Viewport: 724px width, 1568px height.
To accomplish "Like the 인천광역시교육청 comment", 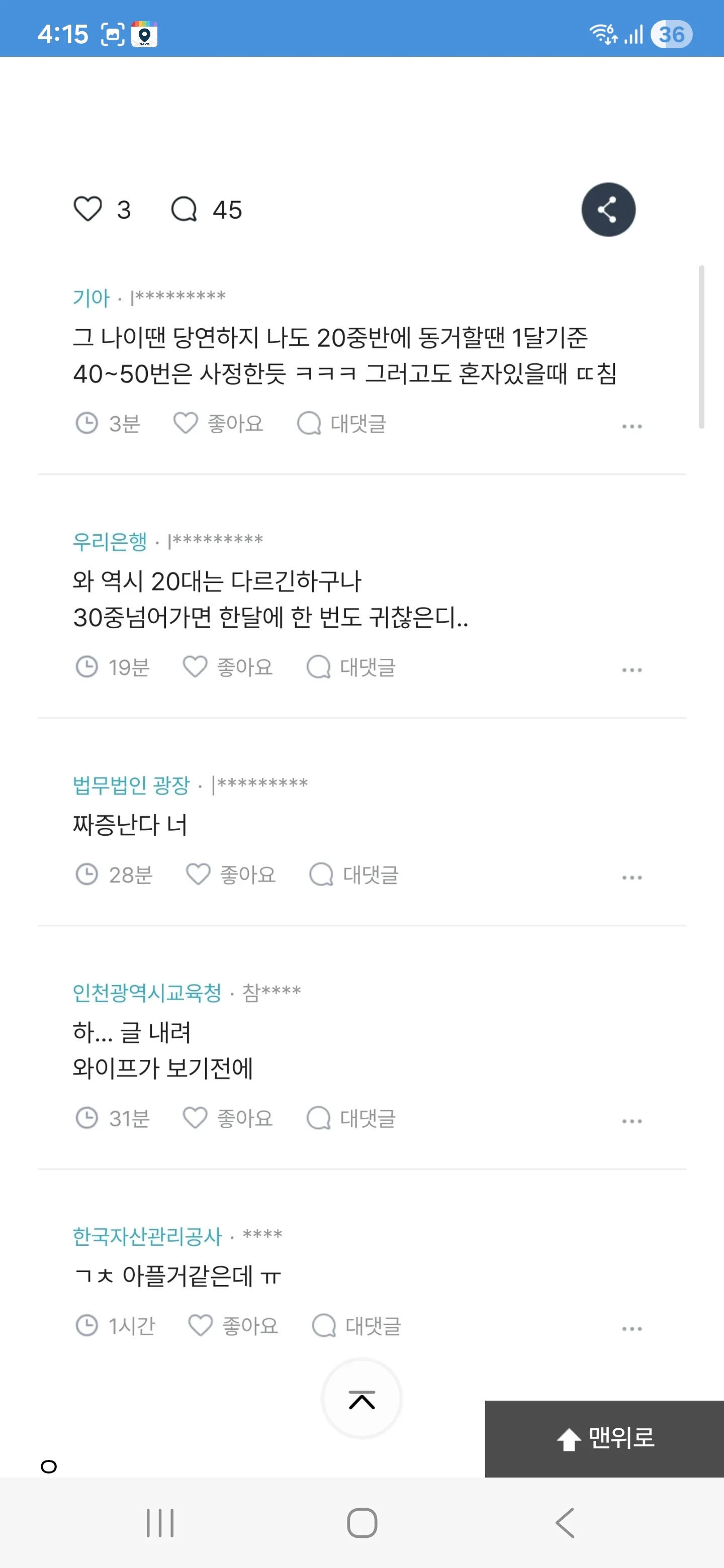I will [x=227, y=1118].
